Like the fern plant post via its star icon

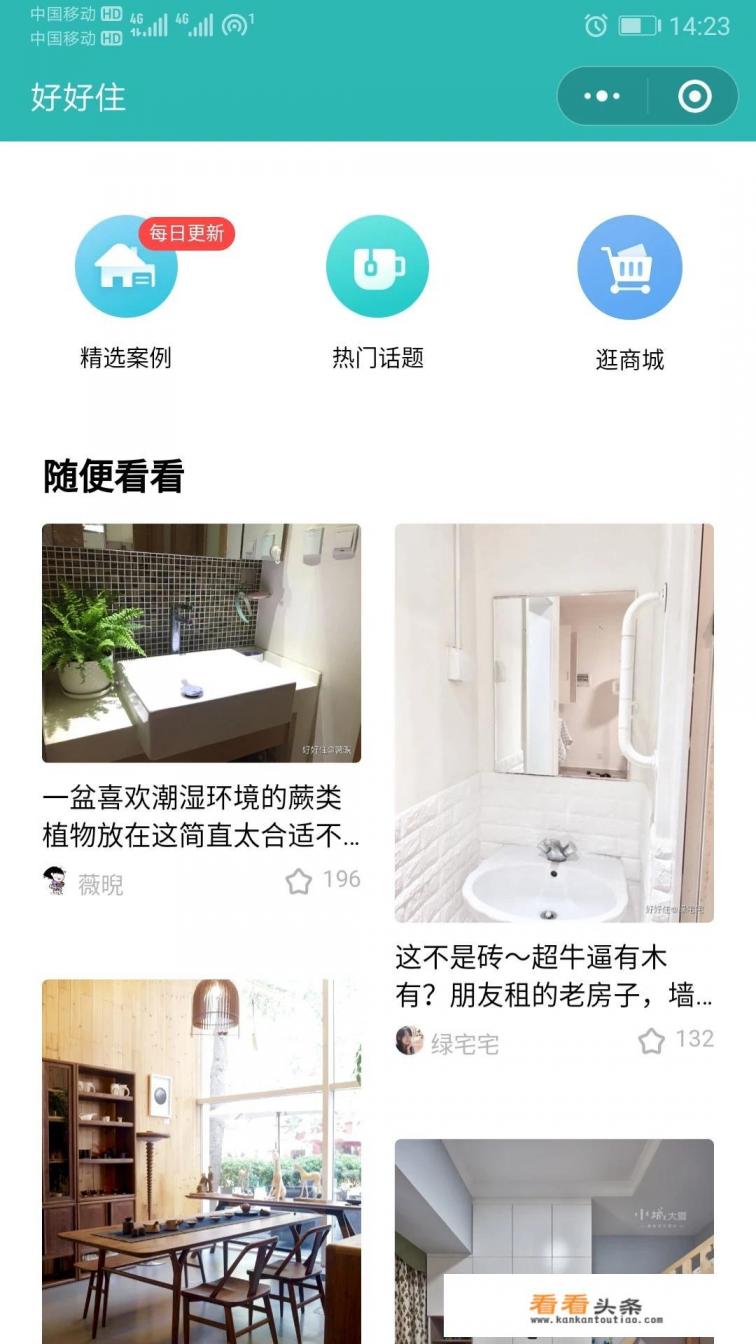299,881
